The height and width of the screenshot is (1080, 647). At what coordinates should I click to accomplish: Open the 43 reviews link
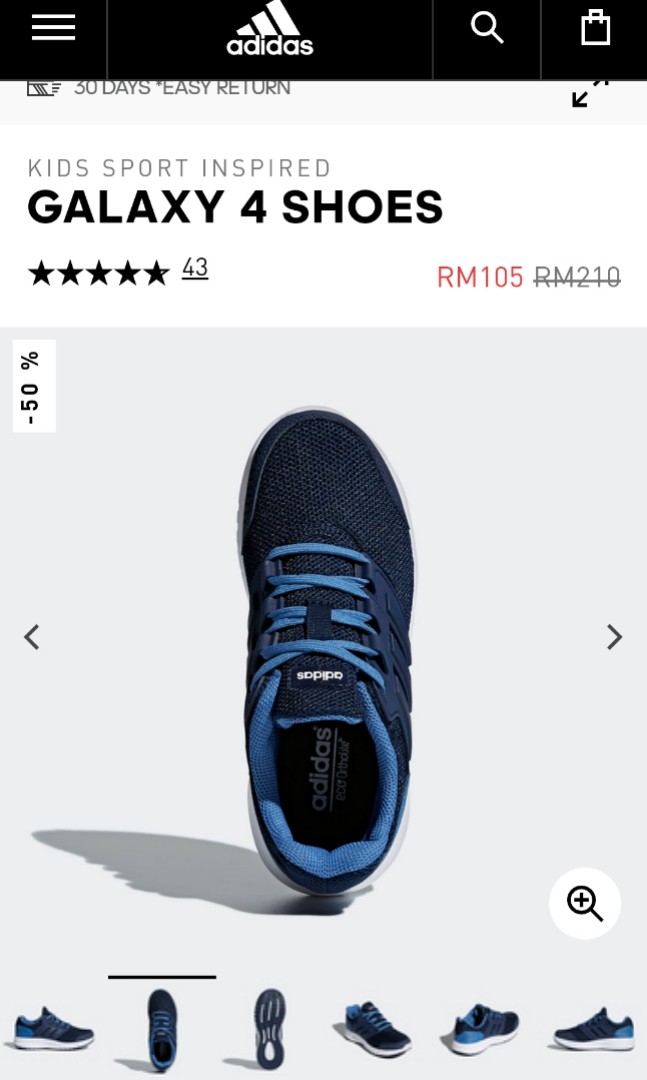pos(195,267)
